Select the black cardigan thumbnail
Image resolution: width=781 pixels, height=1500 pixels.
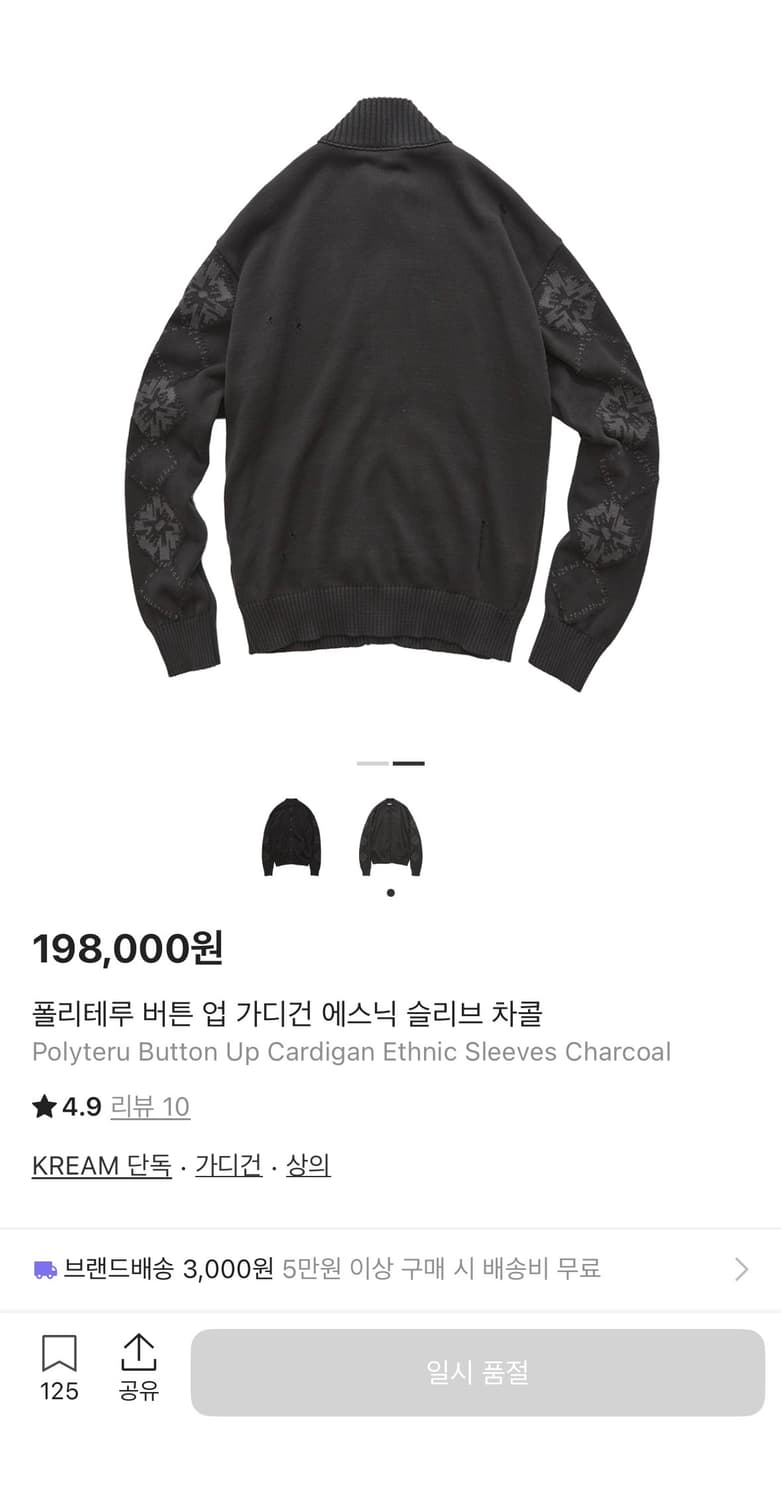coord(291,838)
